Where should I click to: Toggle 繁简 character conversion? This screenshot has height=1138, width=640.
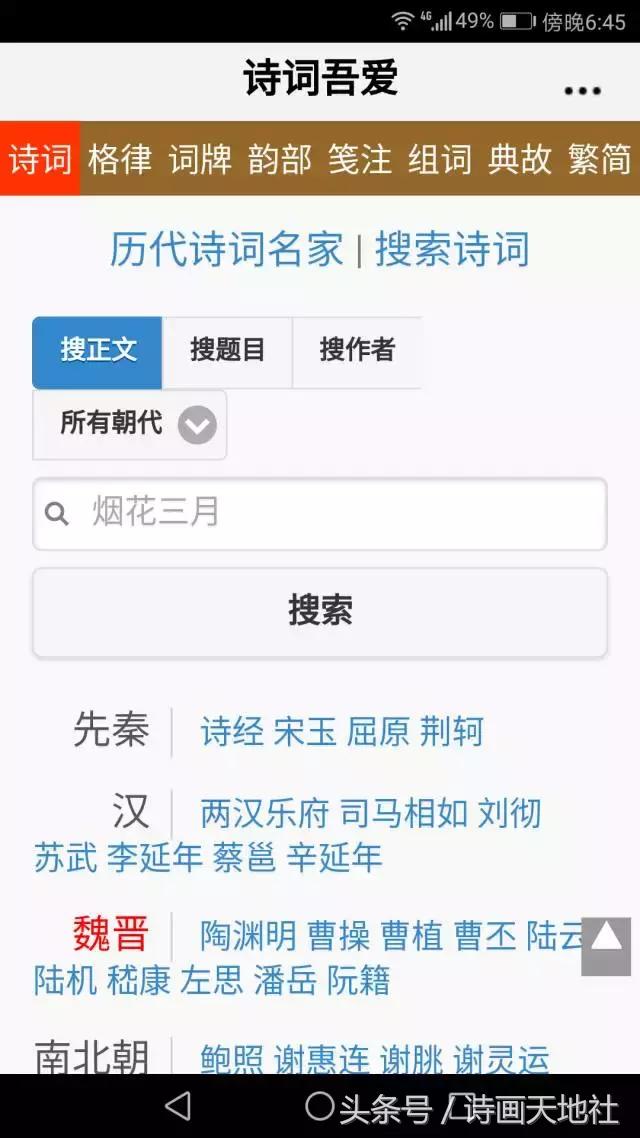(x=600, y=159)
